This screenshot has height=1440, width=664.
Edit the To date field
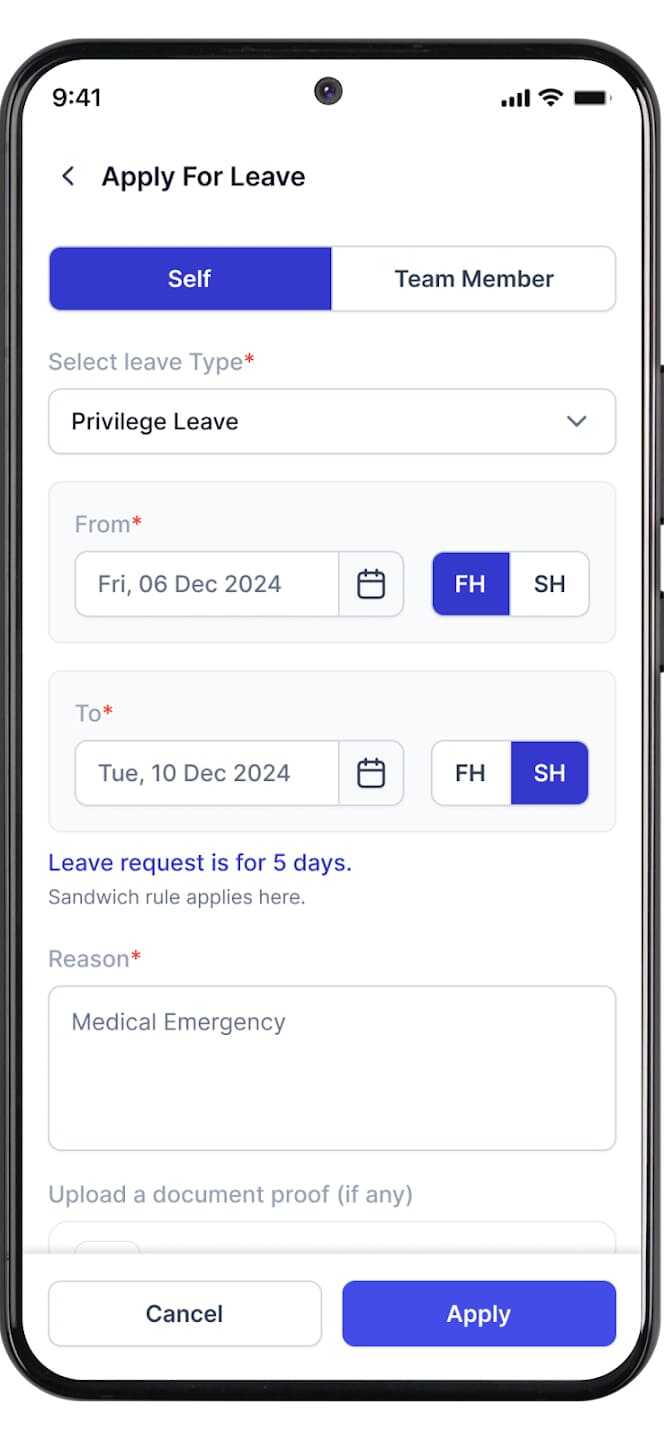[x=207, y=773]
